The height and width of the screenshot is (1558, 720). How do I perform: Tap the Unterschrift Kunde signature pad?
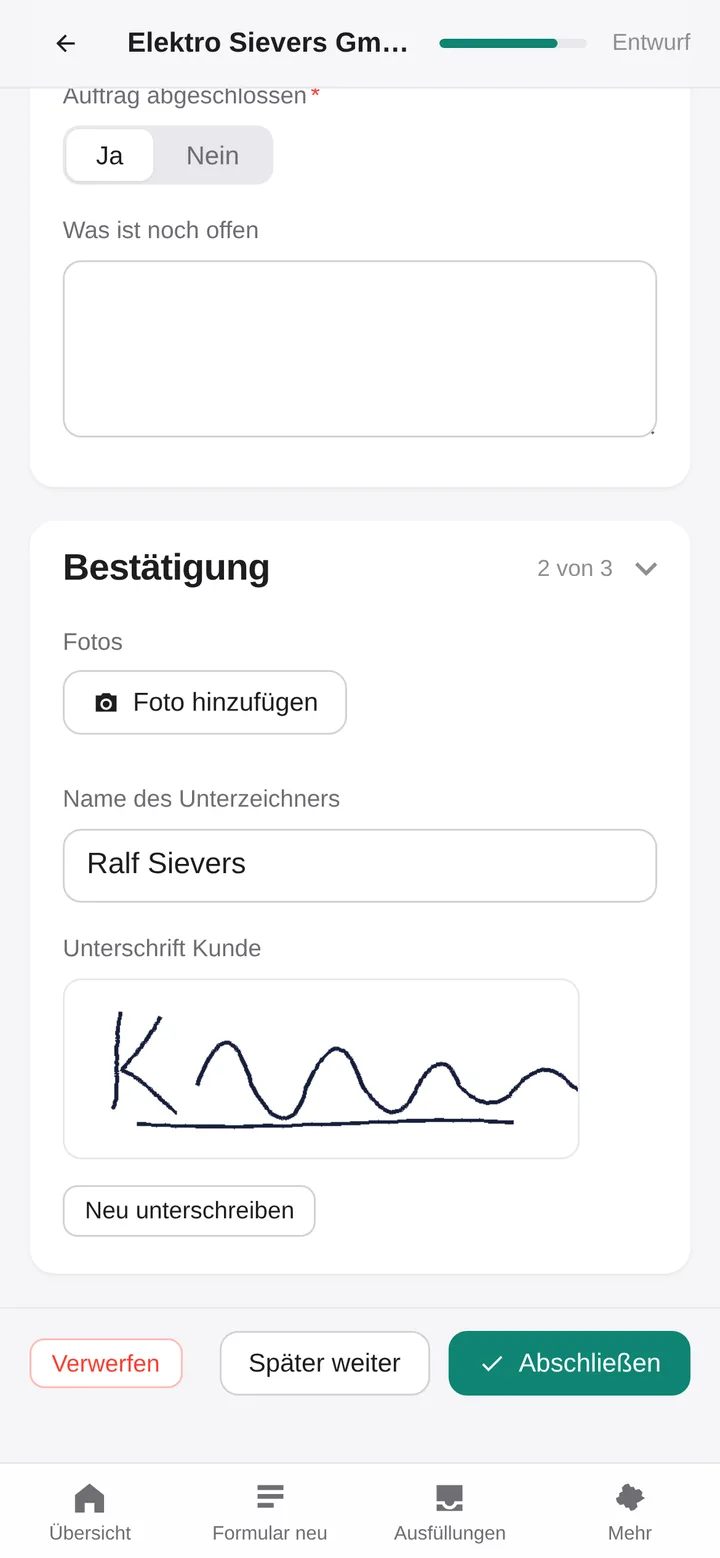tap(321, 1068)
